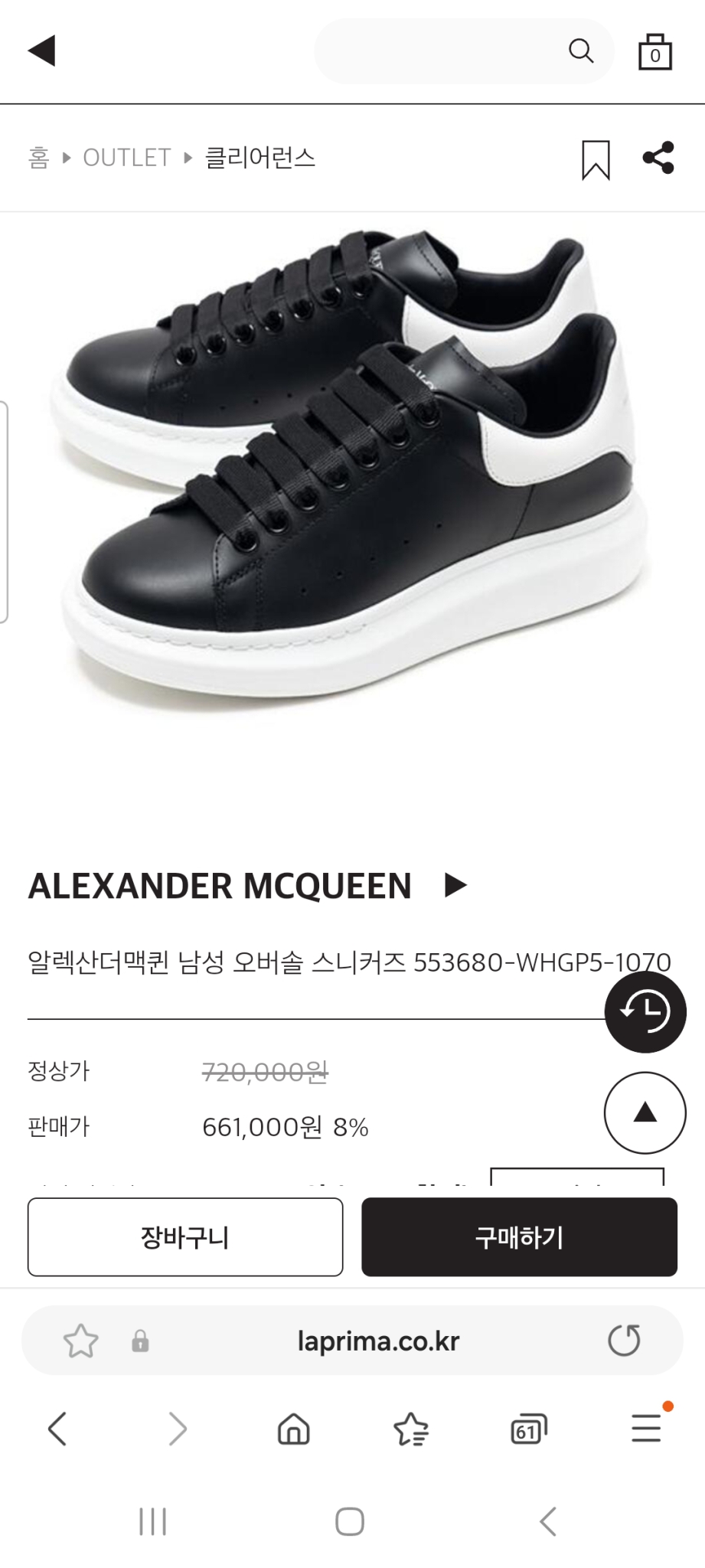Open browser home page
705x1568 pixels.
[x=293, y=1429]
